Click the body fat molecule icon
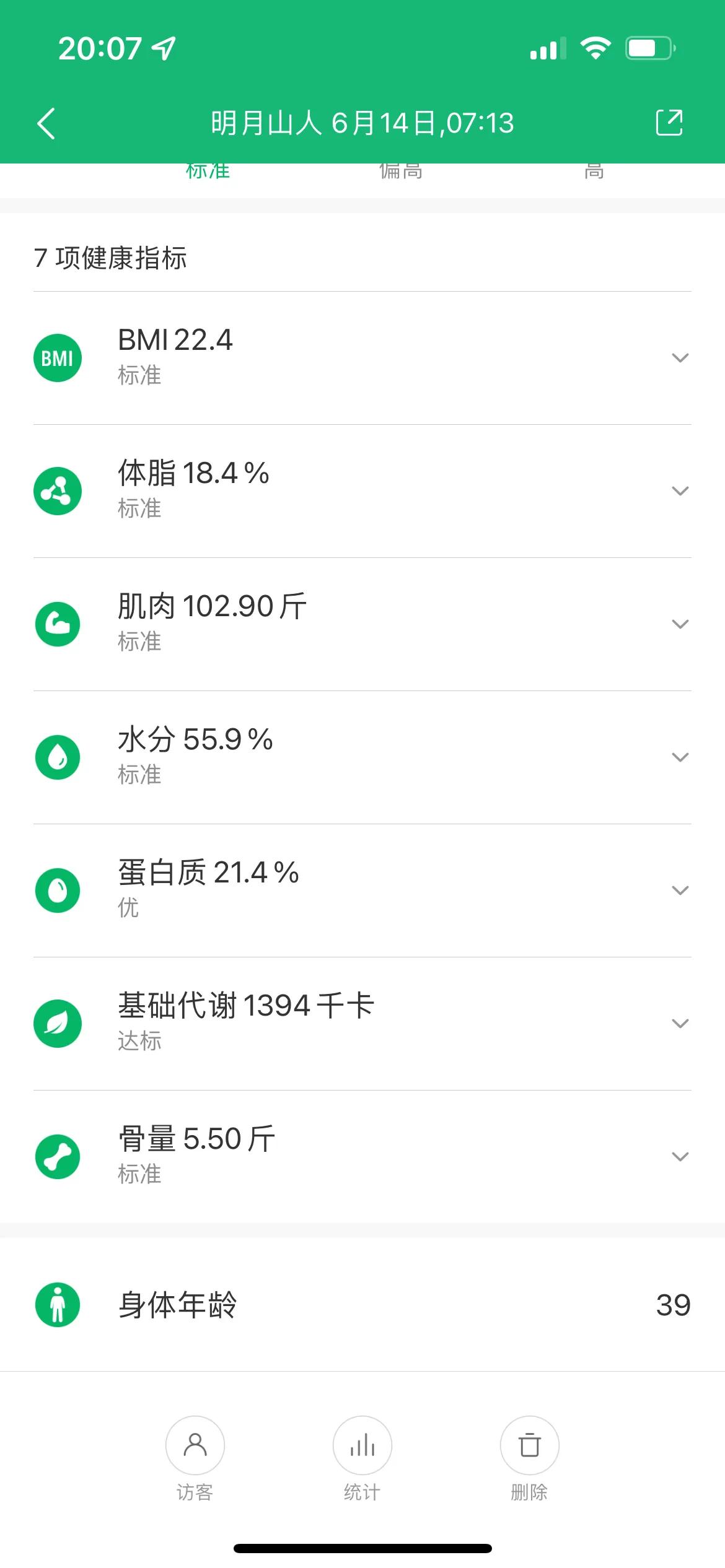 [x=58, y=490]
